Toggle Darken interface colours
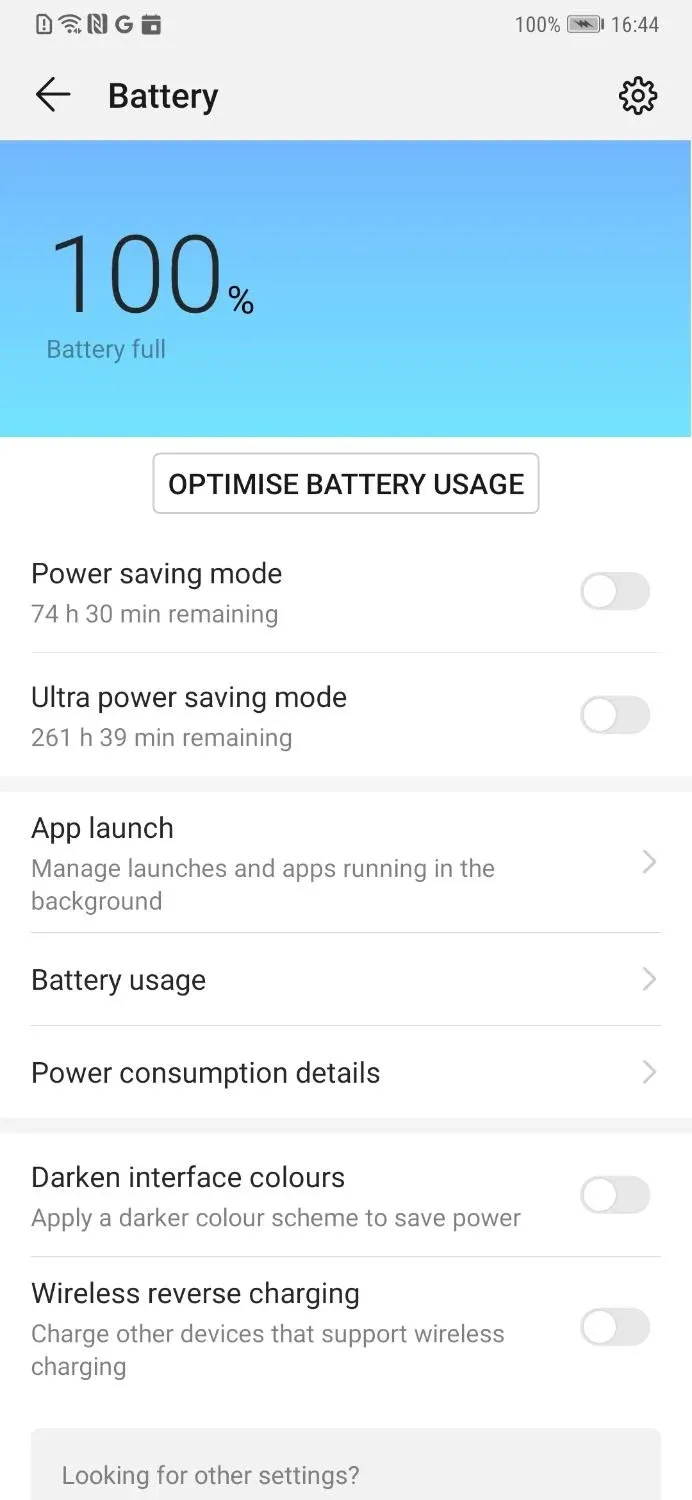692x1500 pixels. pos(615,1196)
